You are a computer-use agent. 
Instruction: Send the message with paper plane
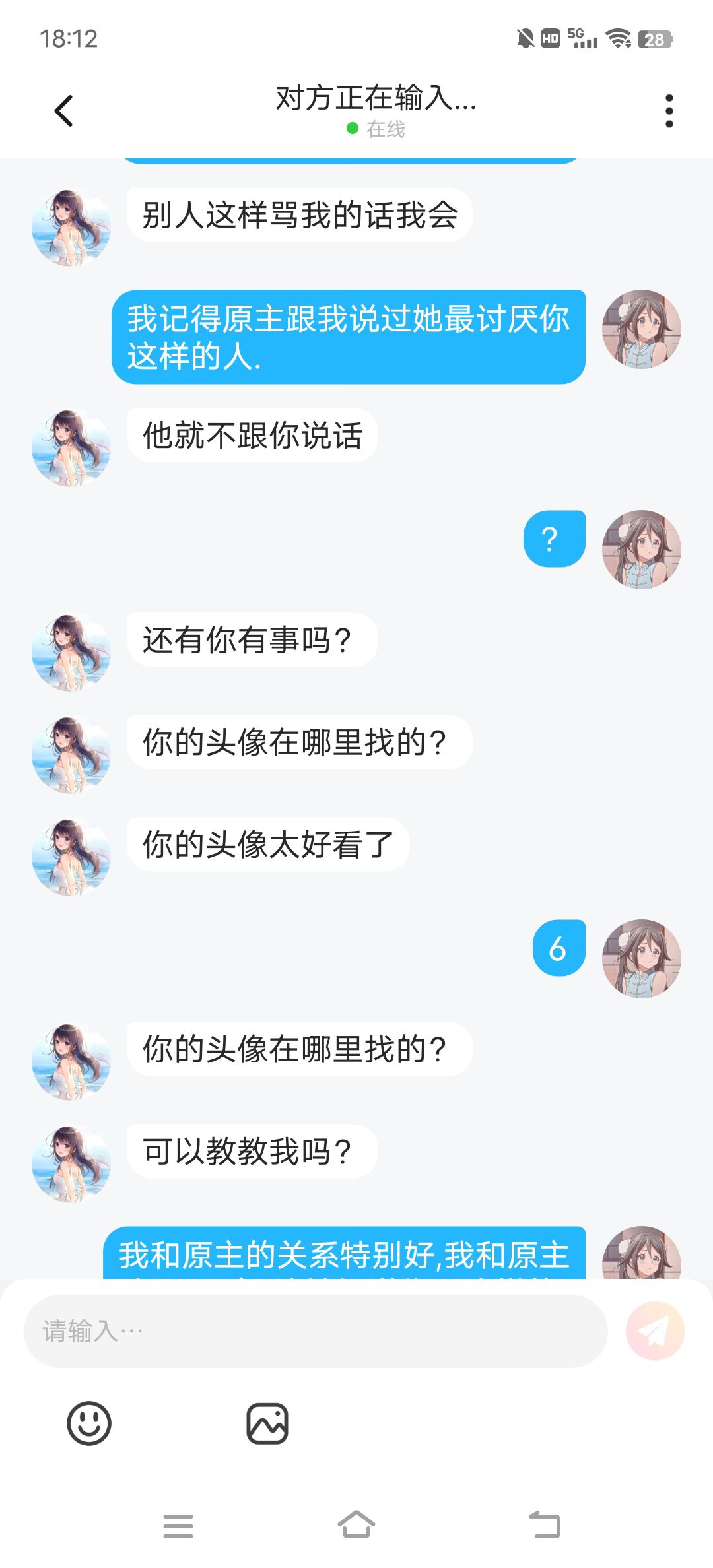coord(655,1330)
